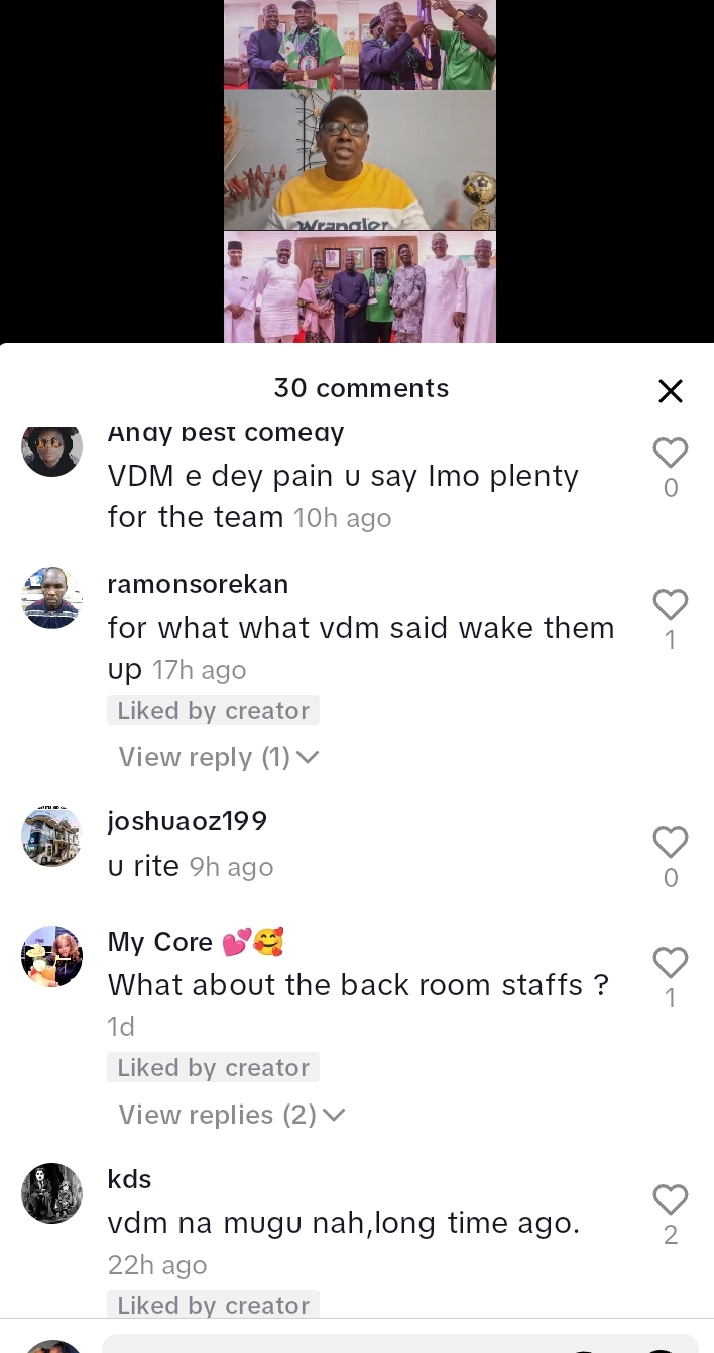
Task: Open My Core's profile
Action: point(160,942)
